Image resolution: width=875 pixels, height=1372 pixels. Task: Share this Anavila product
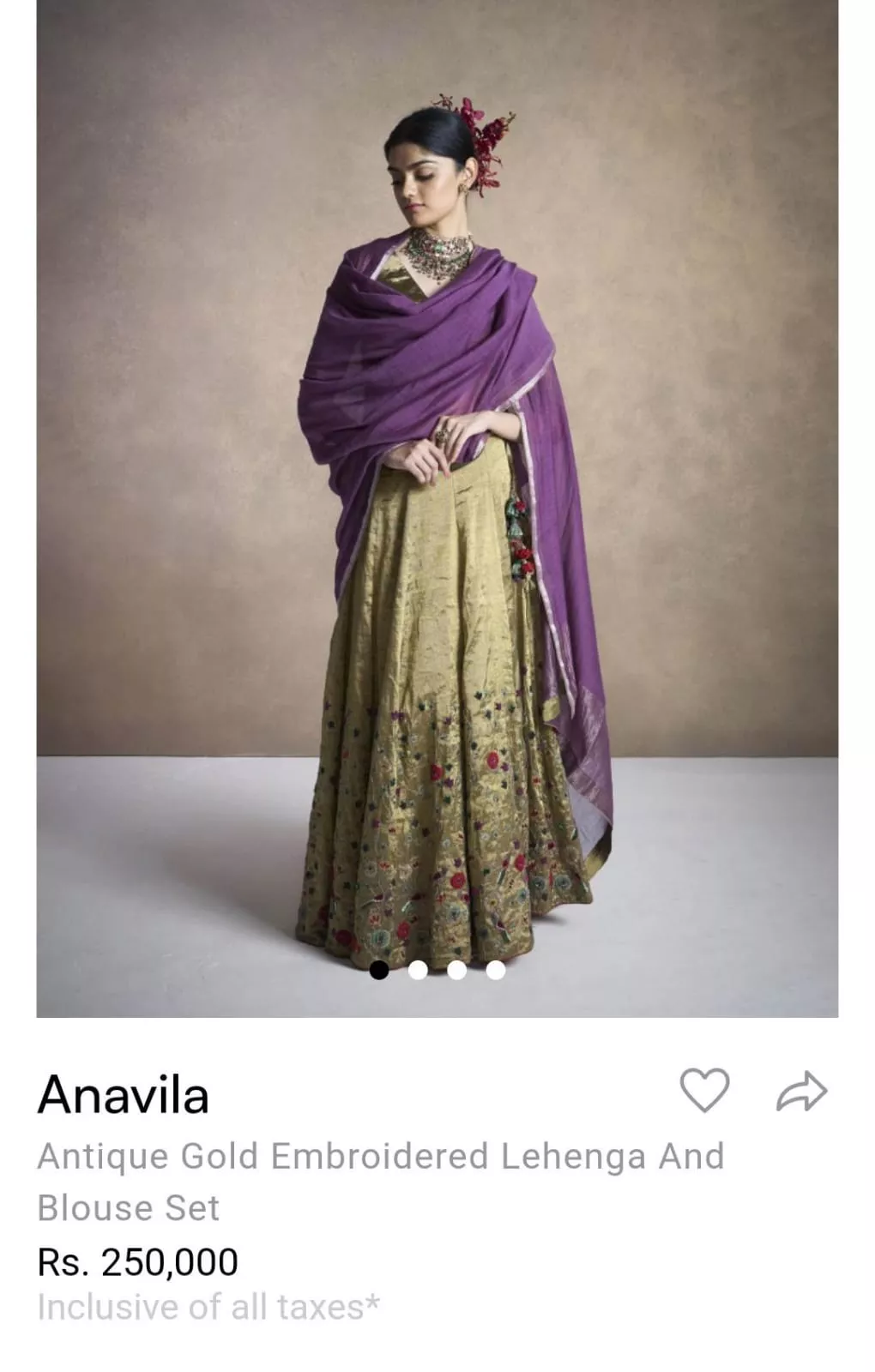tap(801, 1092)
